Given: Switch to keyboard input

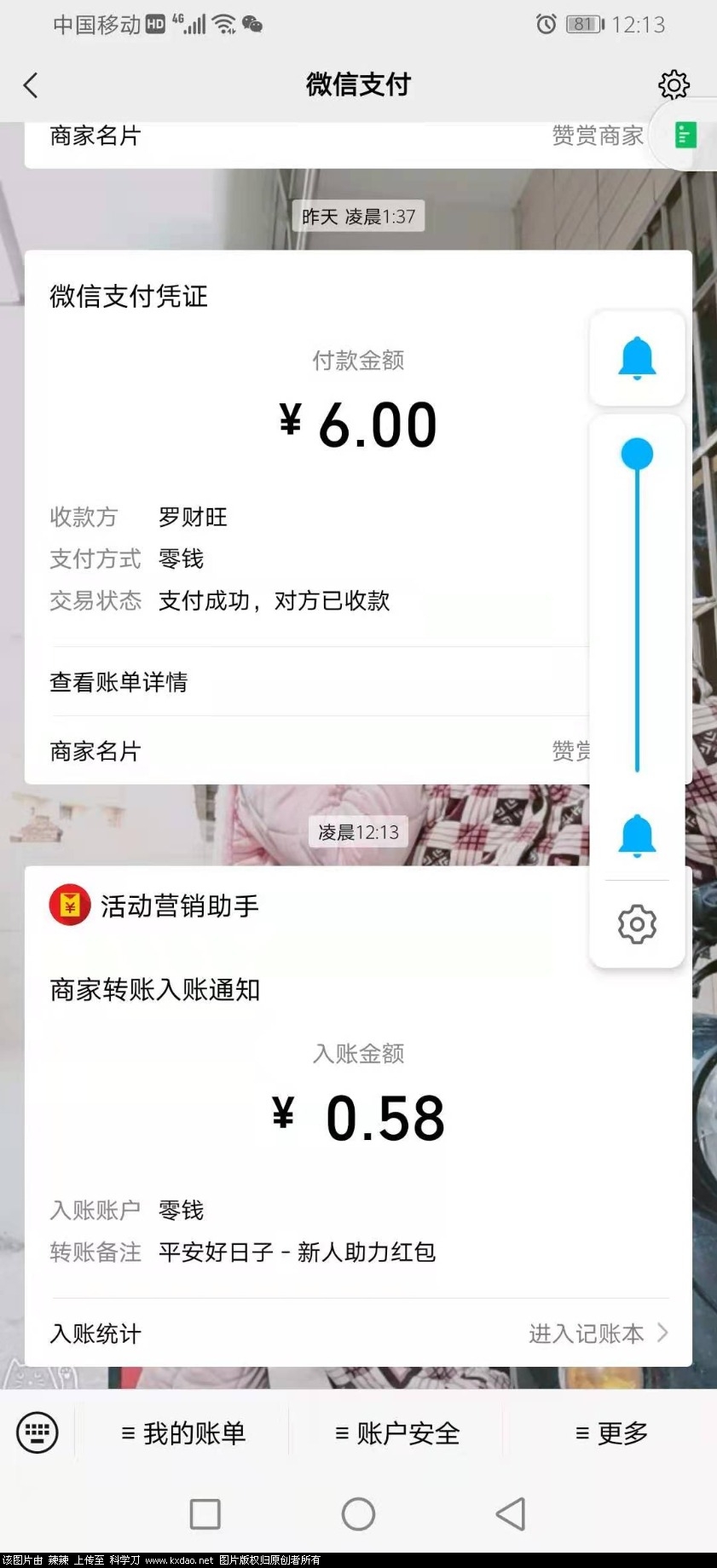Looking at the screenshot, I should [x=38, y=1432].
